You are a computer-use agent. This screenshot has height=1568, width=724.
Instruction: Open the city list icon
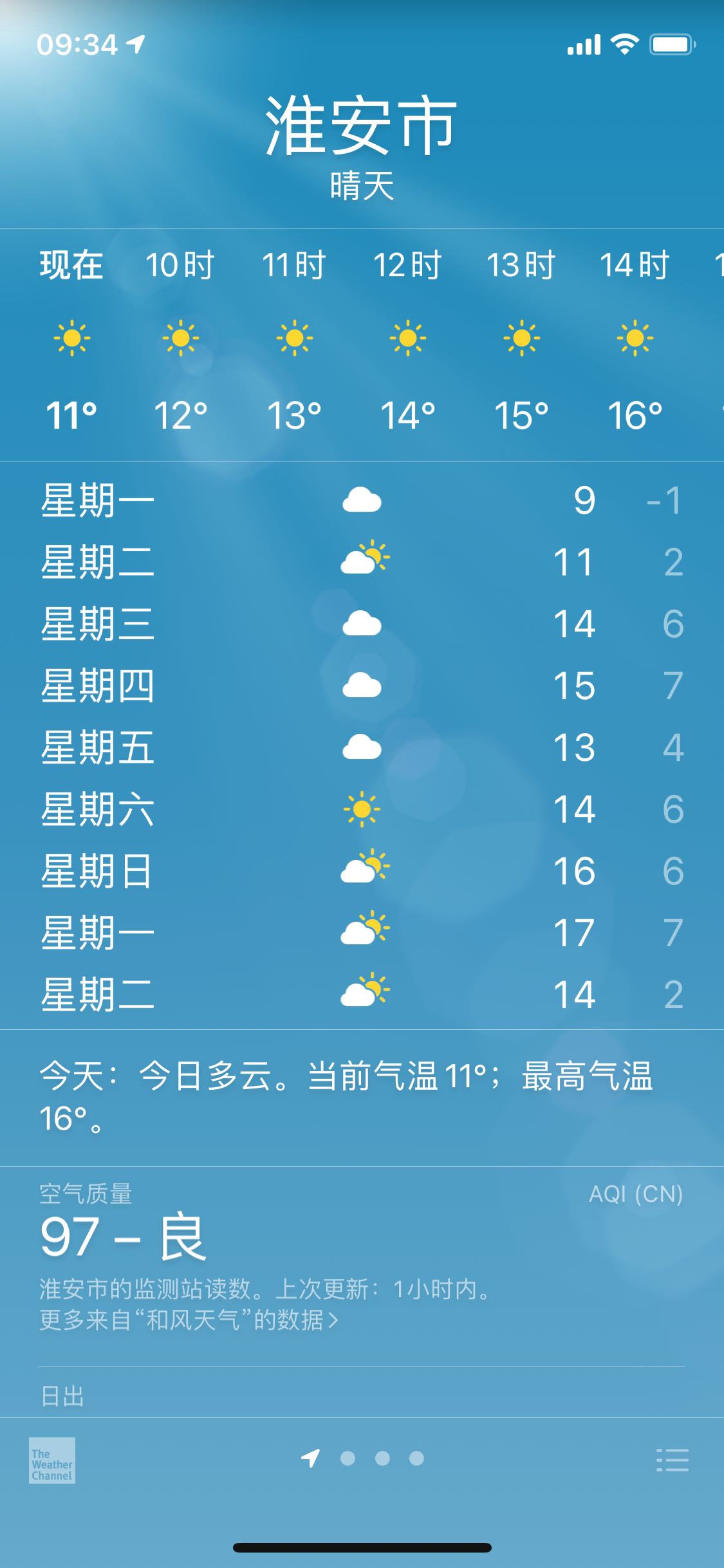(672, 1460)
